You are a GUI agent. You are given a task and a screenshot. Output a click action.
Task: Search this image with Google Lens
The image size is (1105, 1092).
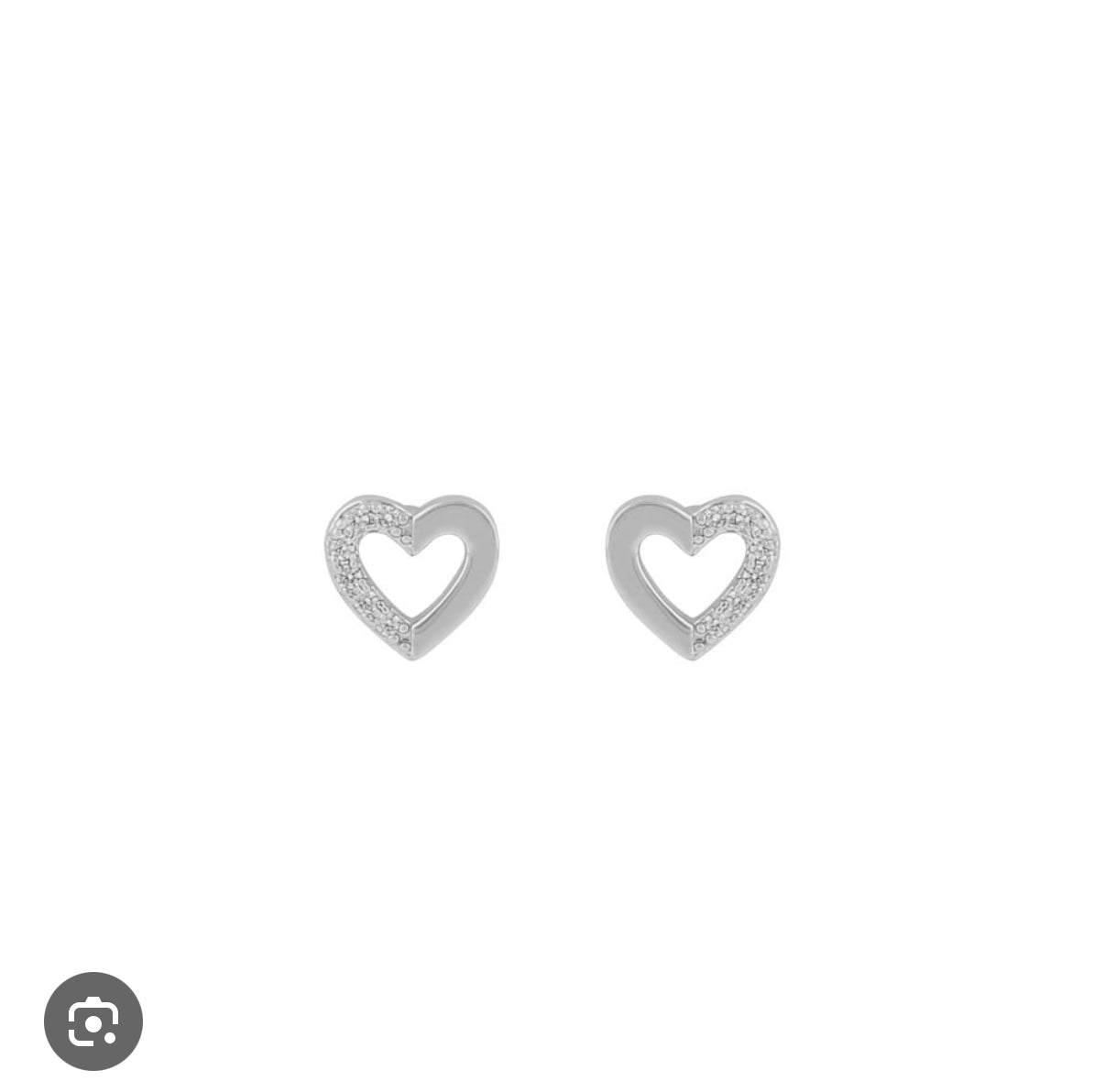(93, 1021)
